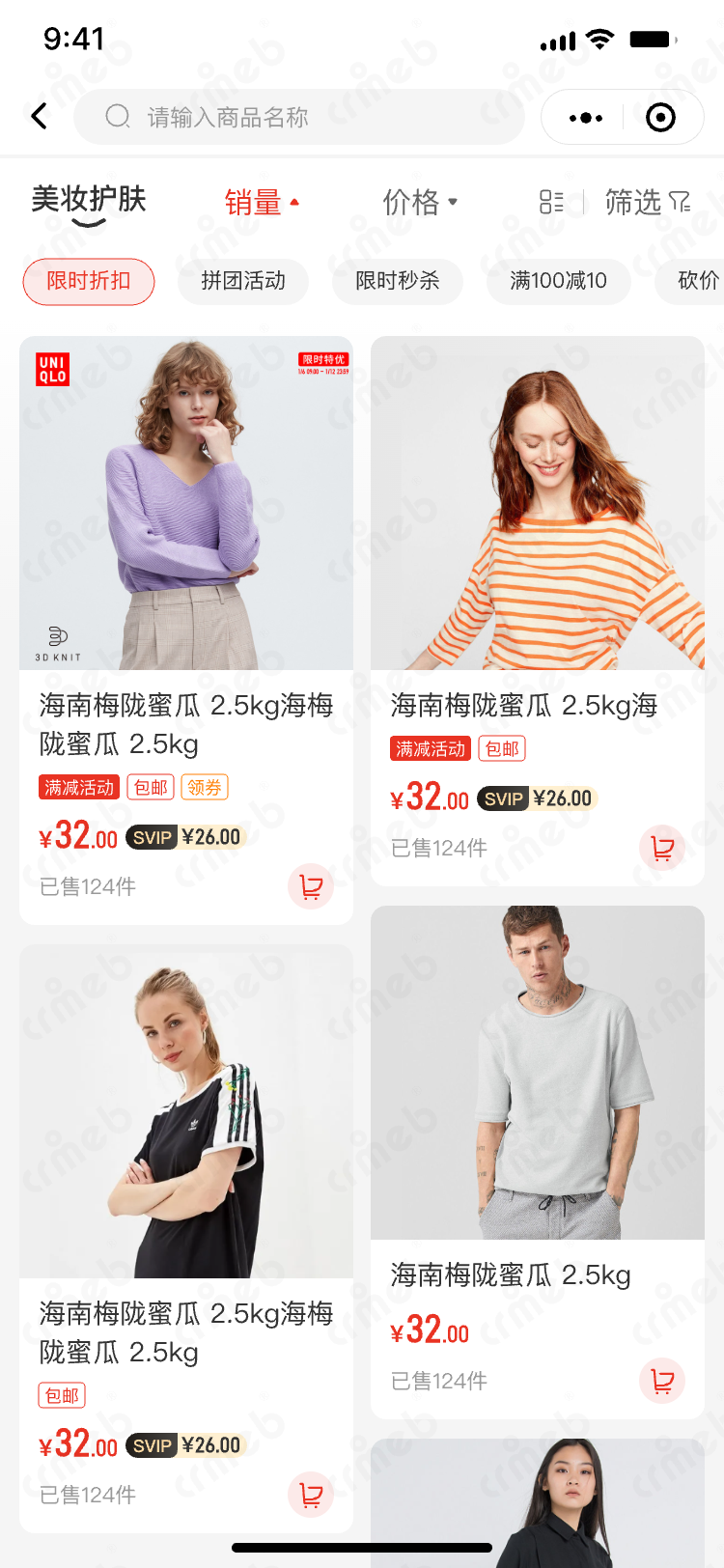Select the 拼团活动 chip
The height and width of the screenshot is (1568, 724).
coord(243,281)
